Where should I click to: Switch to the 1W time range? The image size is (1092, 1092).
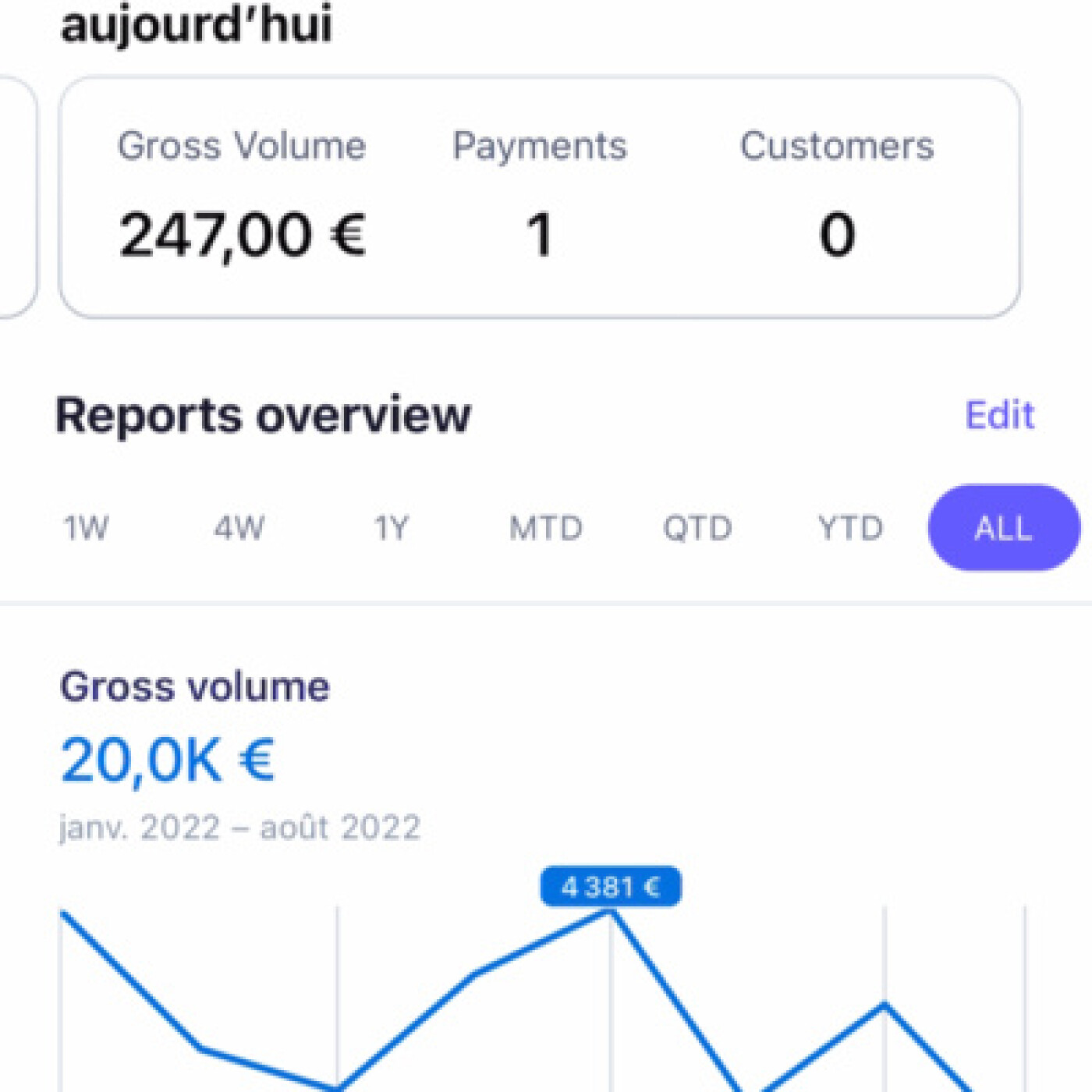click(86, 528)
